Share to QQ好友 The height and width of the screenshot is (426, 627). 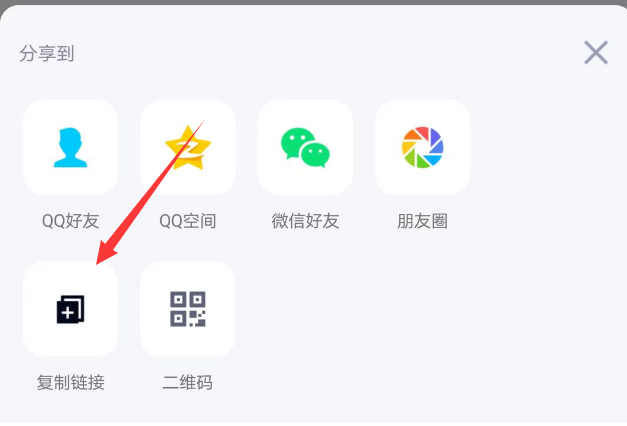(70, 148)
